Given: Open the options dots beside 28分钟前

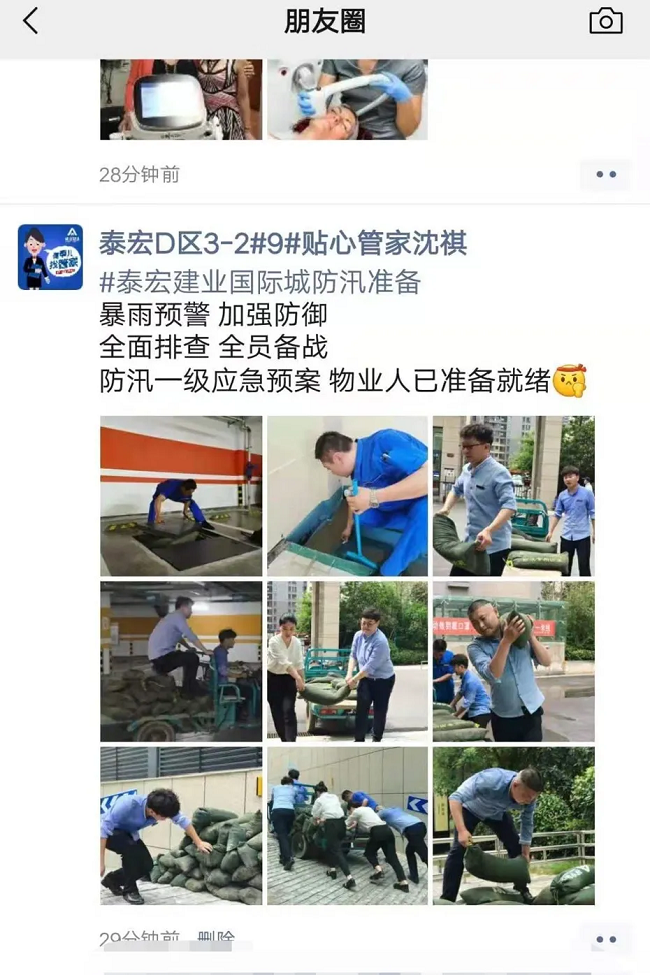Looking at the screenshot, I should pos(605,174).
